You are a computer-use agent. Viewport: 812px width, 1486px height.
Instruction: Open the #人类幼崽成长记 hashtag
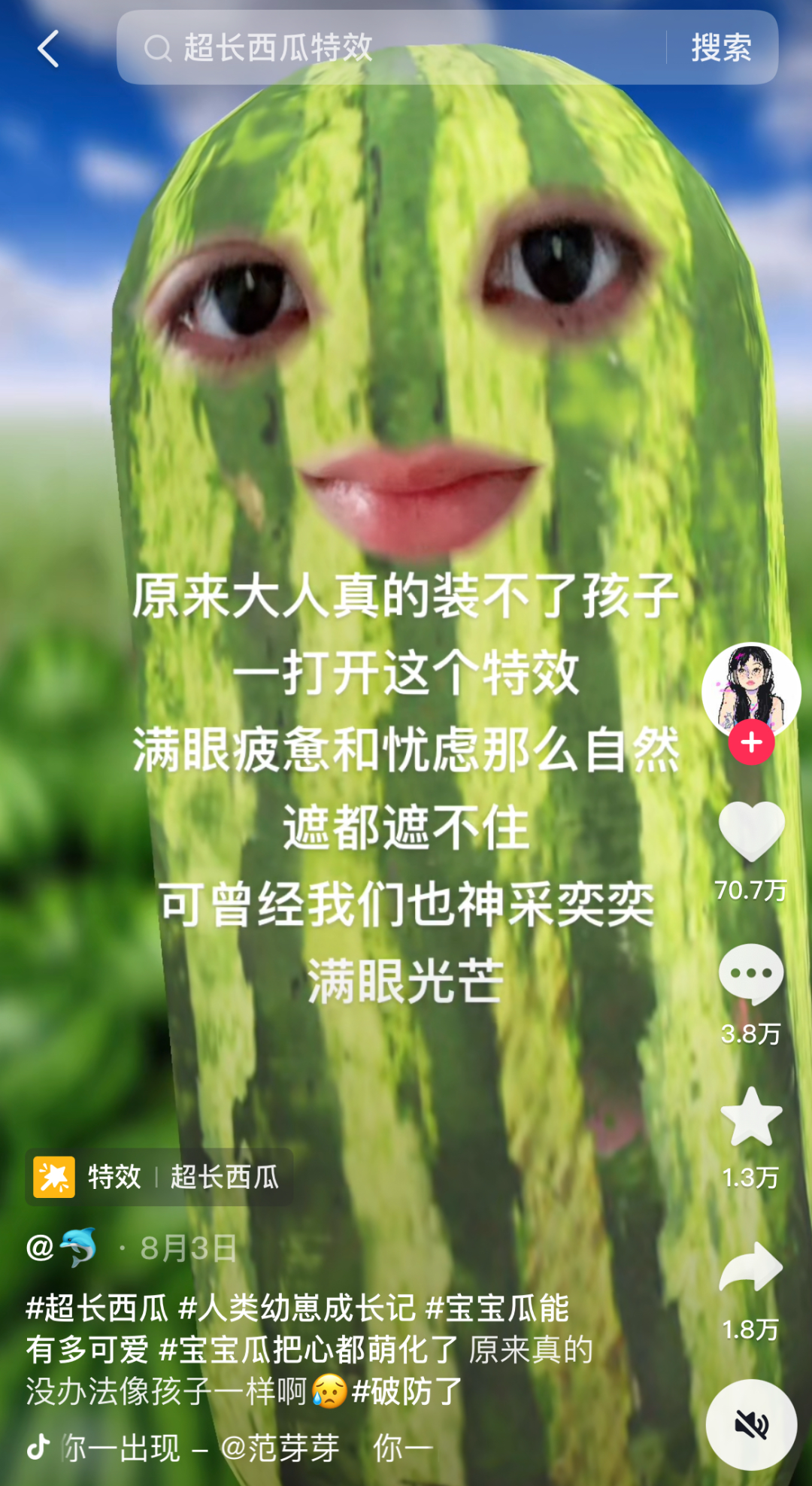[x=297, y=1309]
